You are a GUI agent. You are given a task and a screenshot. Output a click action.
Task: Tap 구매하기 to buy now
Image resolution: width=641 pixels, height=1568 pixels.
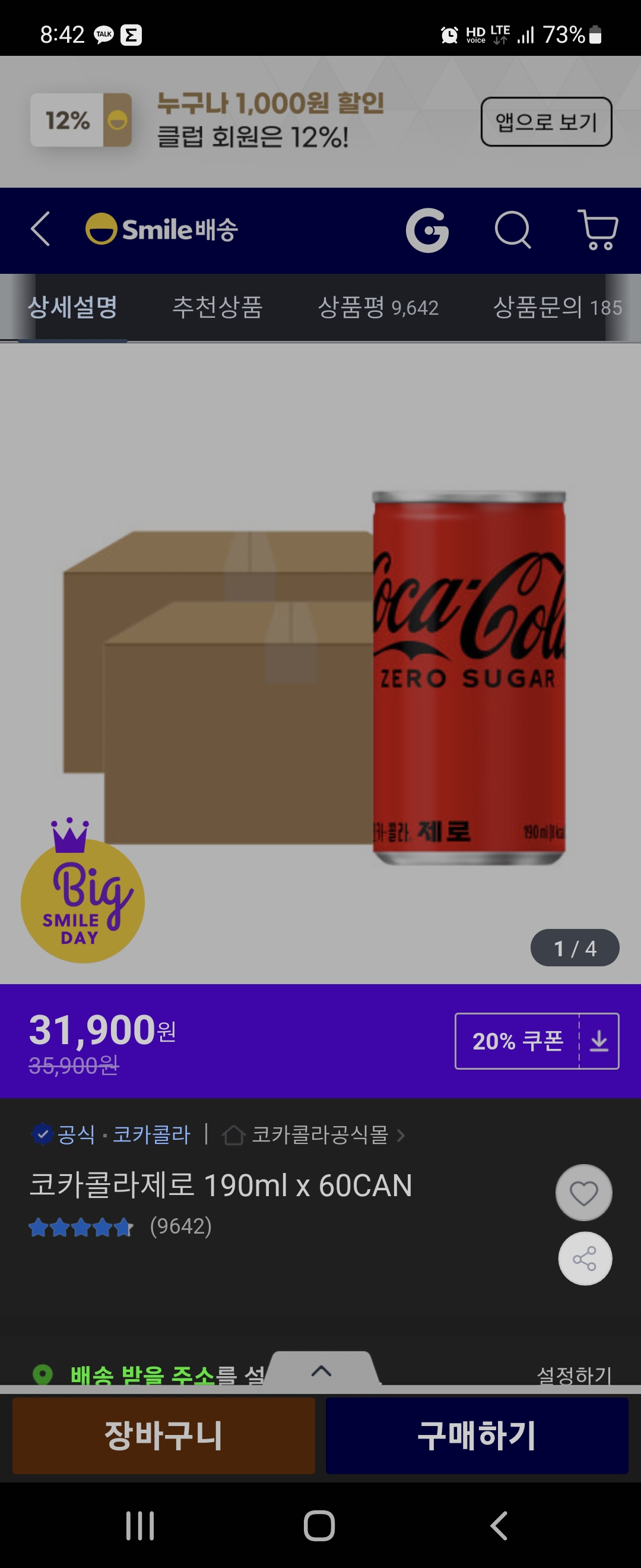[477, 1436]
